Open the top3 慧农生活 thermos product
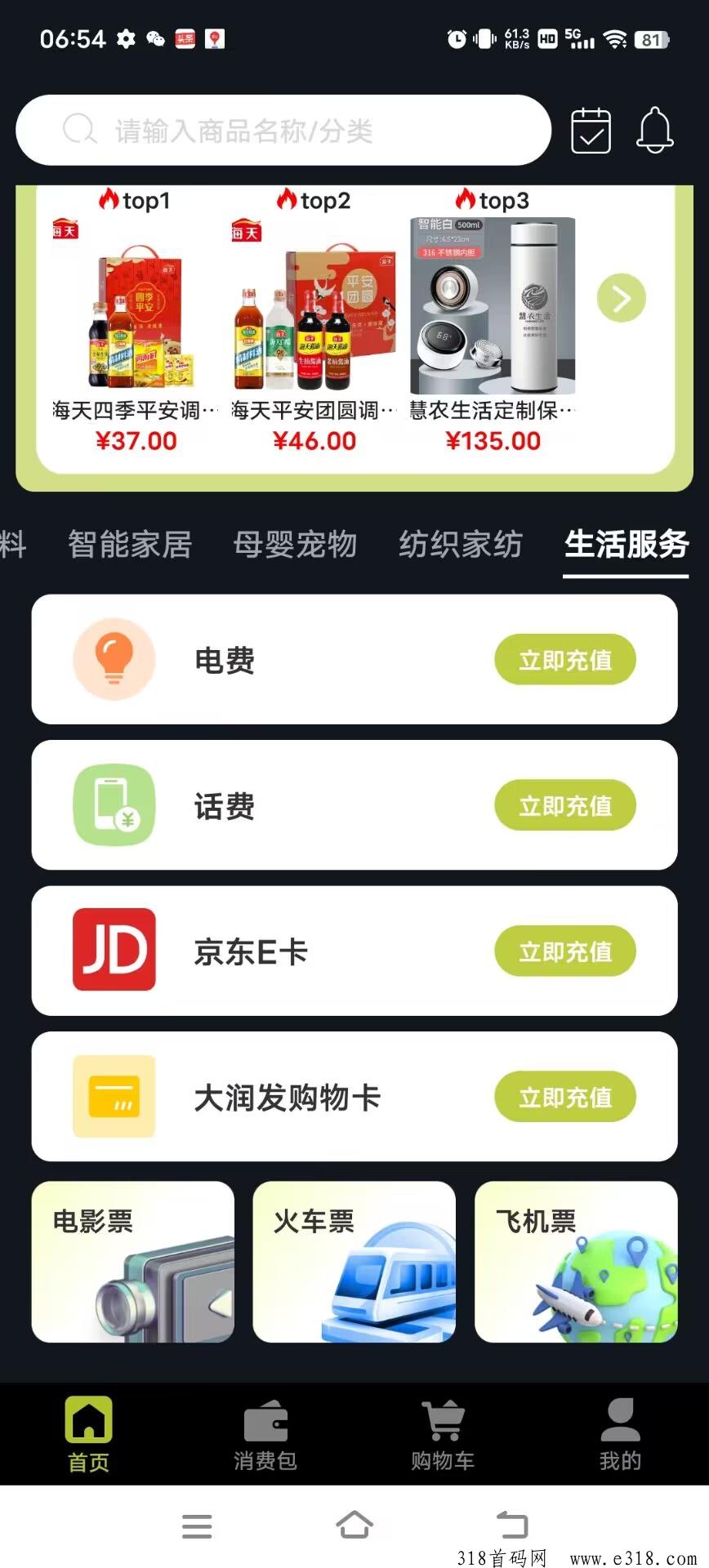Image resolution: width=709 pixels, height=1568 pixels. pyautogui.click(x=493, y=318)
